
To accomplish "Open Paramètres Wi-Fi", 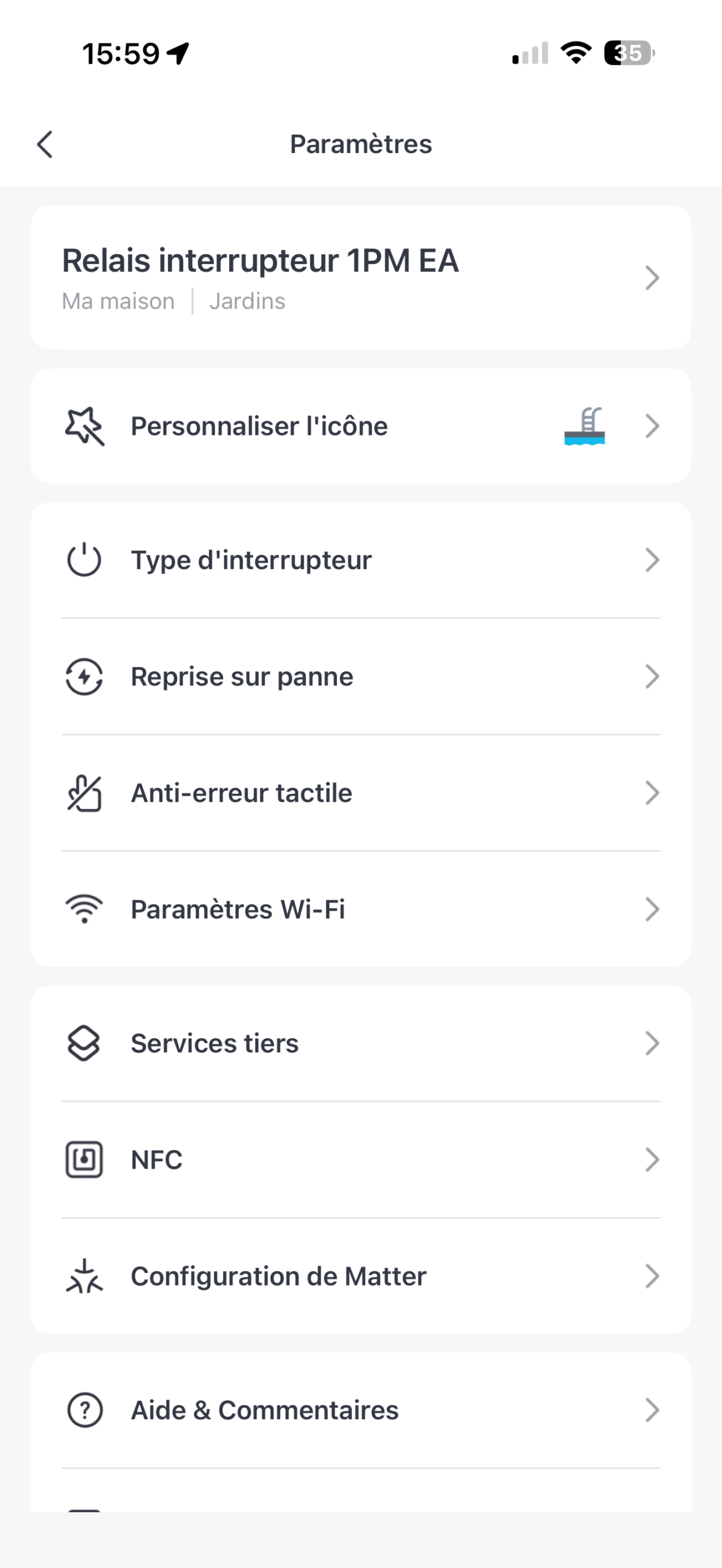I will [360, 910].
